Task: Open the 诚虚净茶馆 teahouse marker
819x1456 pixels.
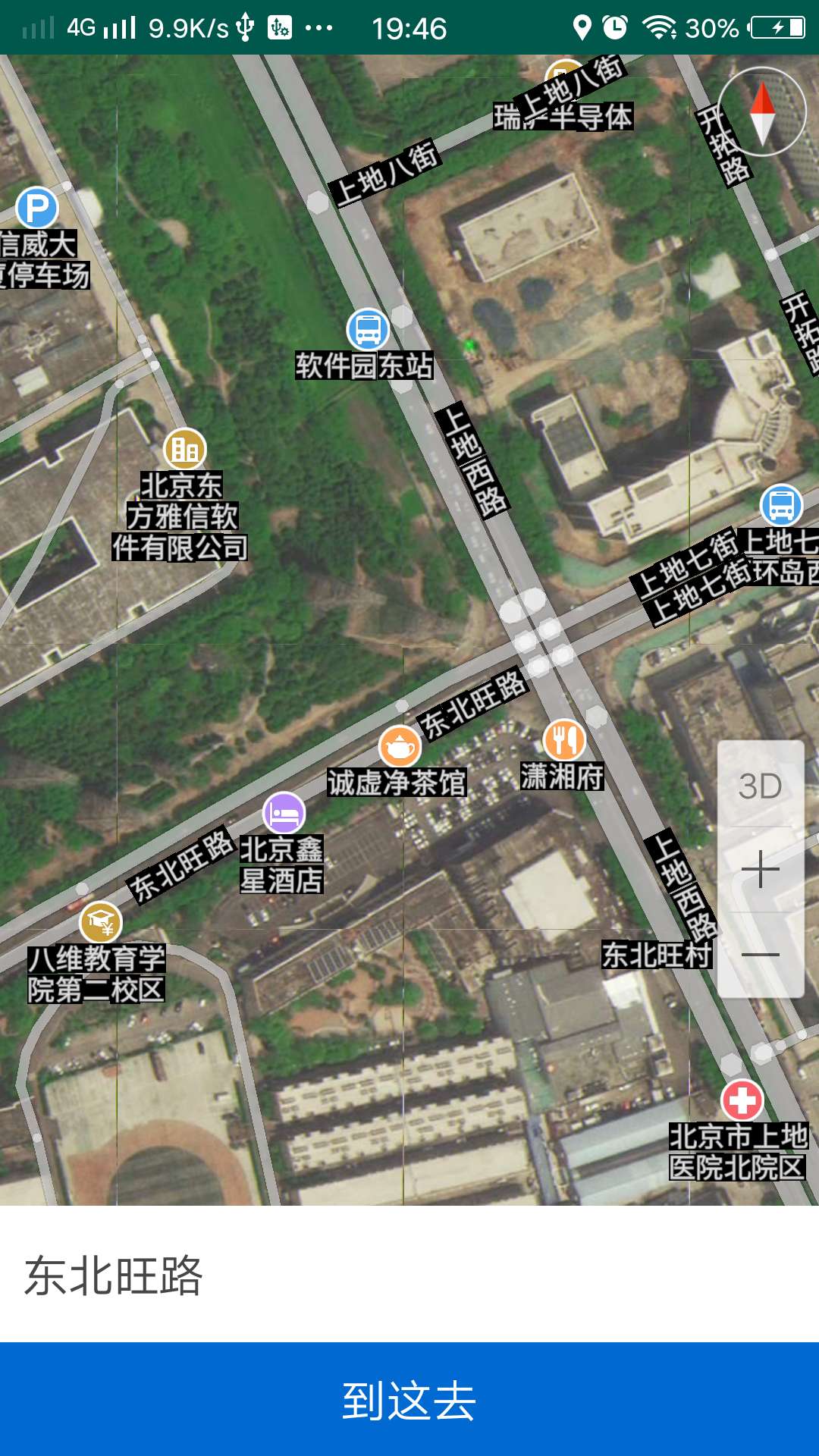Action: [400, 747]
